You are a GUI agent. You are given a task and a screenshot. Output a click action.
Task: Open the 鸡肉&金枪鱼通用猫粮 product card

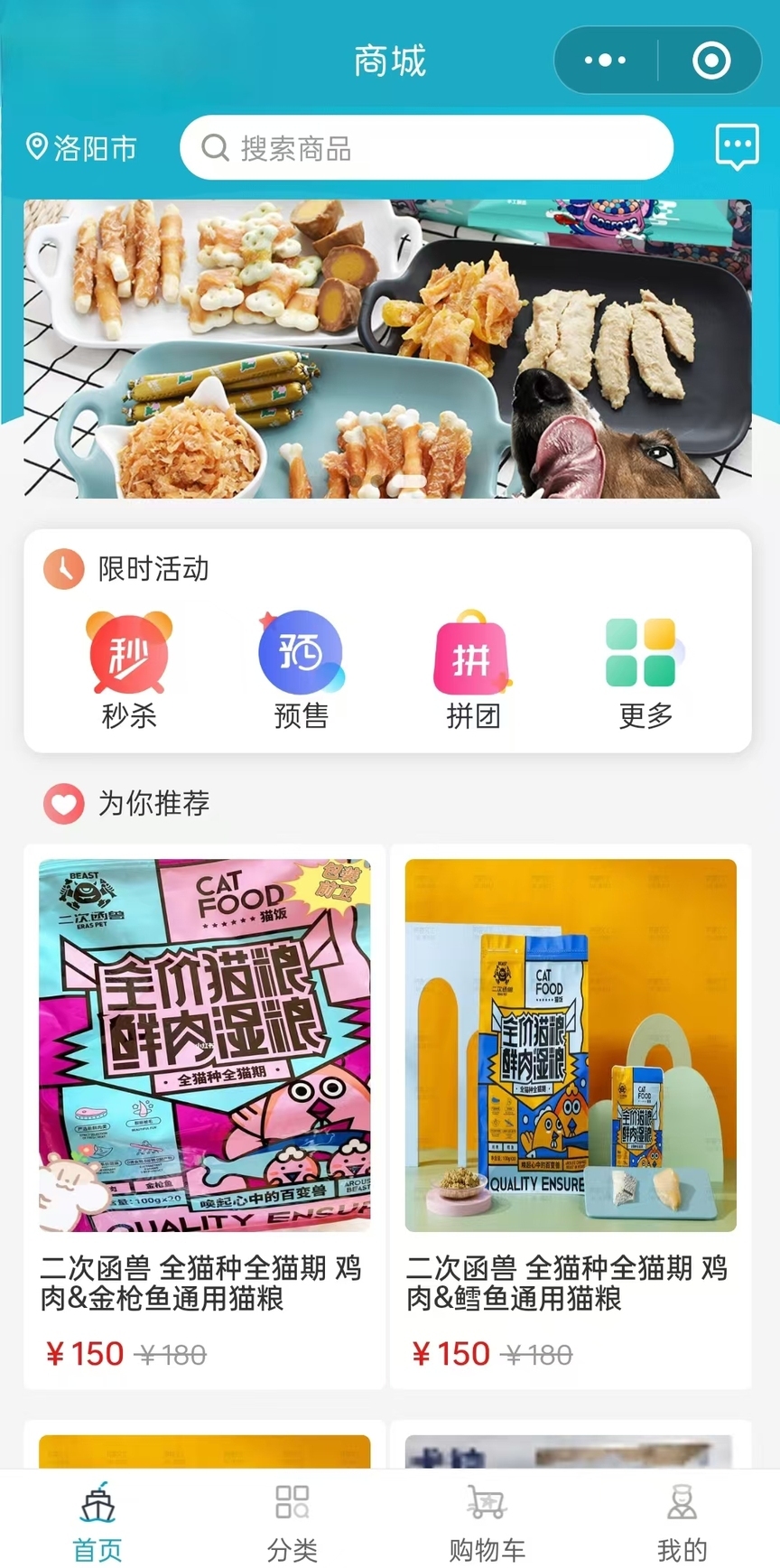[x=205, y=1116]
